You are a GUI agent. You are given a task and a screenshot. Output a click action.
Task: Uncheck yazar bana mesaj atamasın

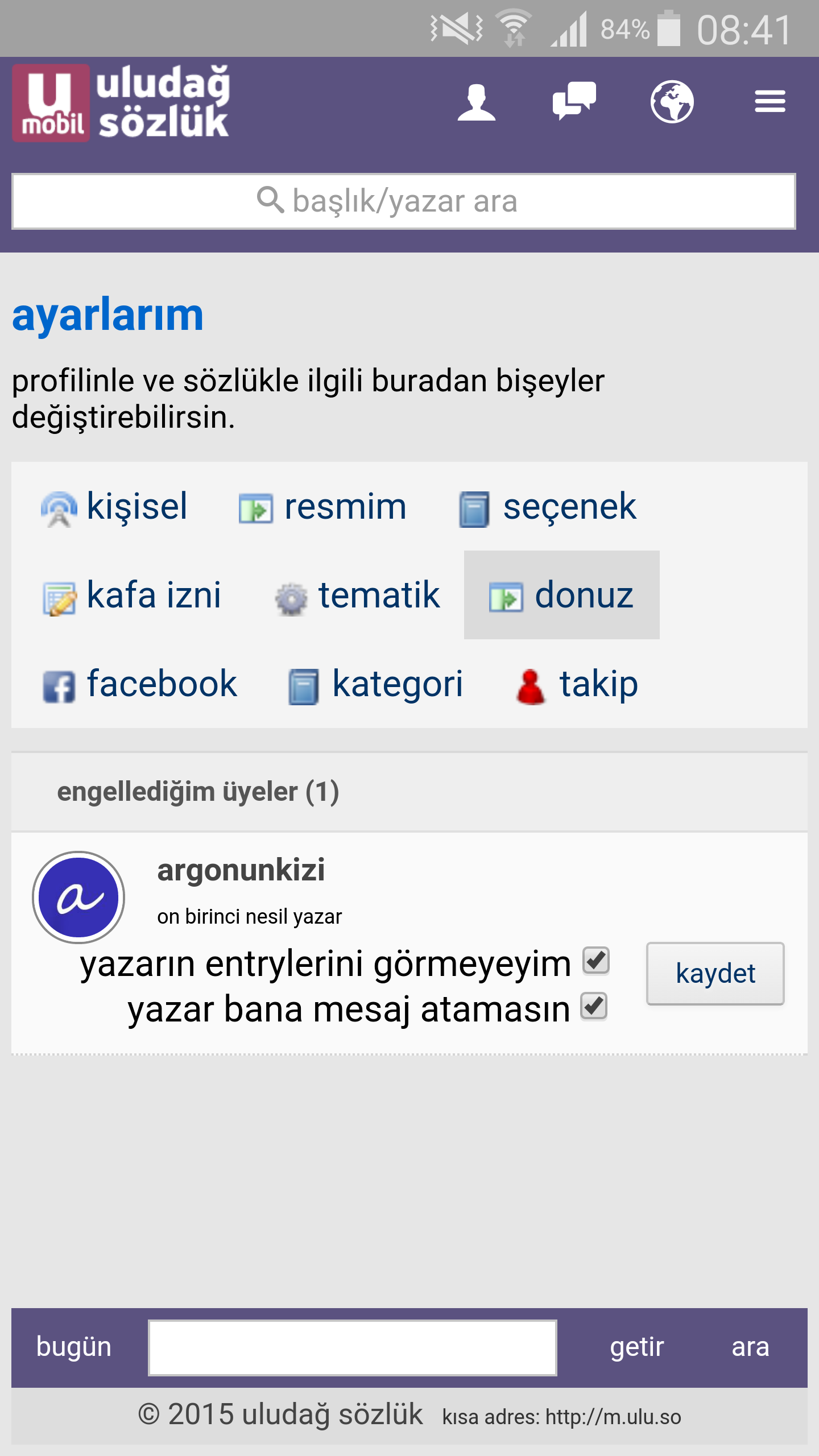(594, 1006)
